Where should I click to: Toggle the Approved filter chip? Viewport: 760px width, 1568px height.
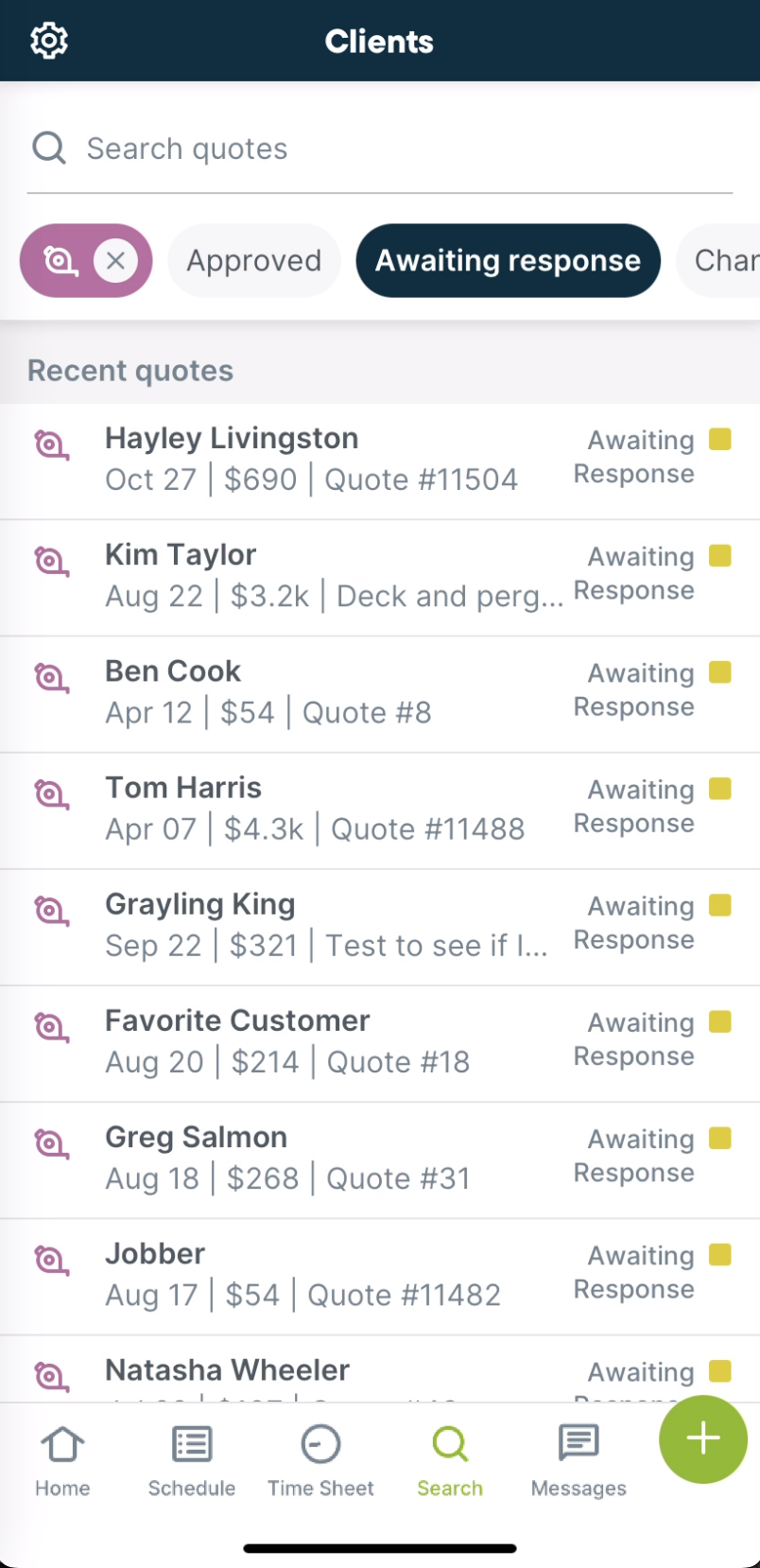click(253, 260)
